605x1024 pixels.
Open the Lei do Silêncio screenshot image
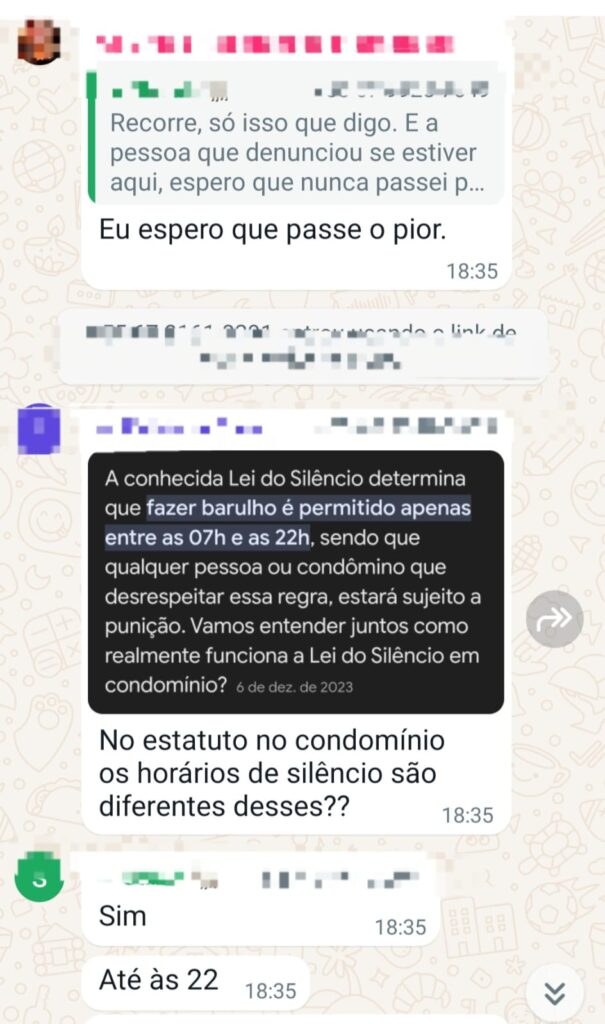click(295, 582)
